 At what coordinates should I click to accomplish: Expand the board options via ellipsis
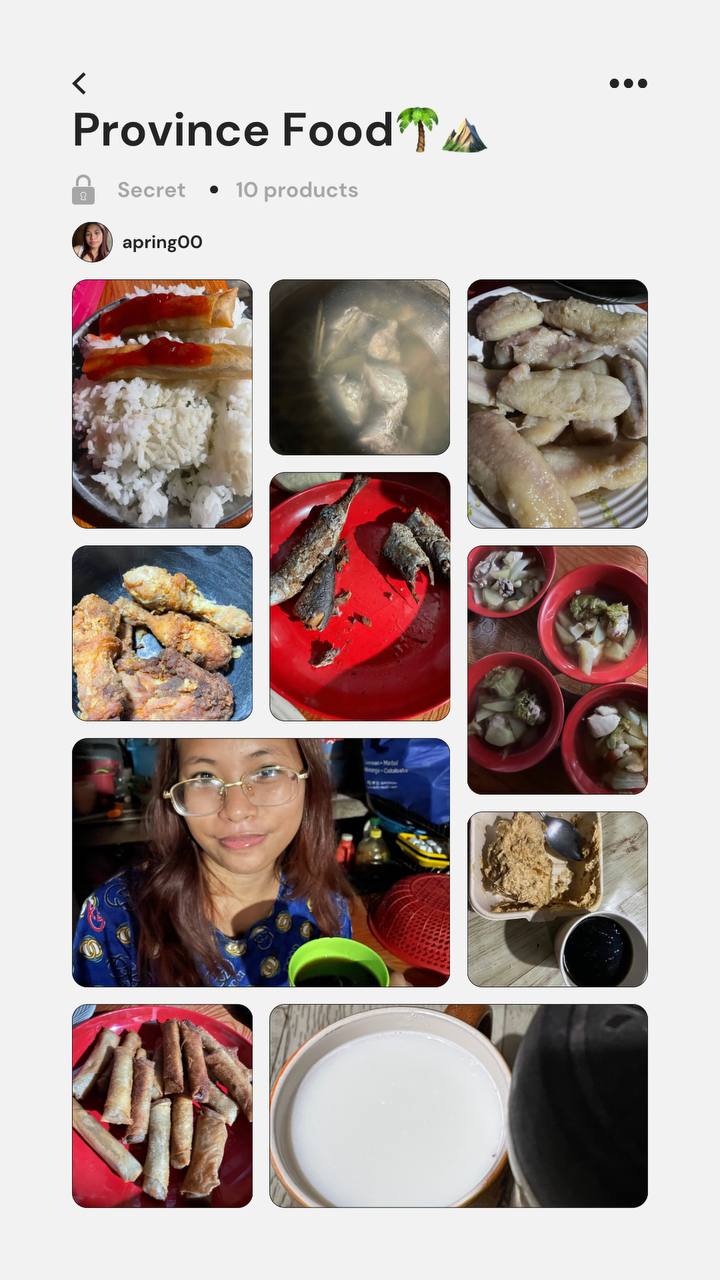pos(628,83)
